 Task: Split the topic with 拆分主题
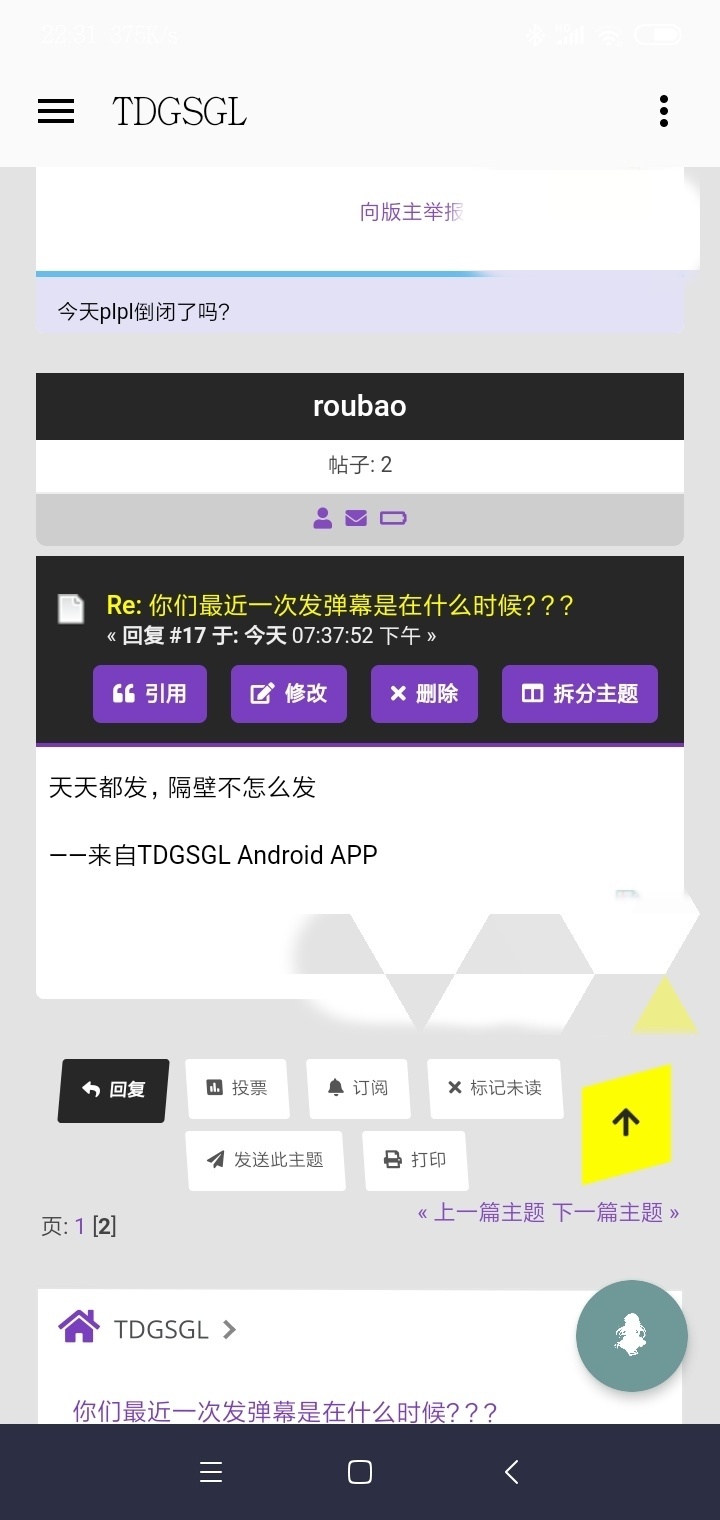tap(580, 694)
